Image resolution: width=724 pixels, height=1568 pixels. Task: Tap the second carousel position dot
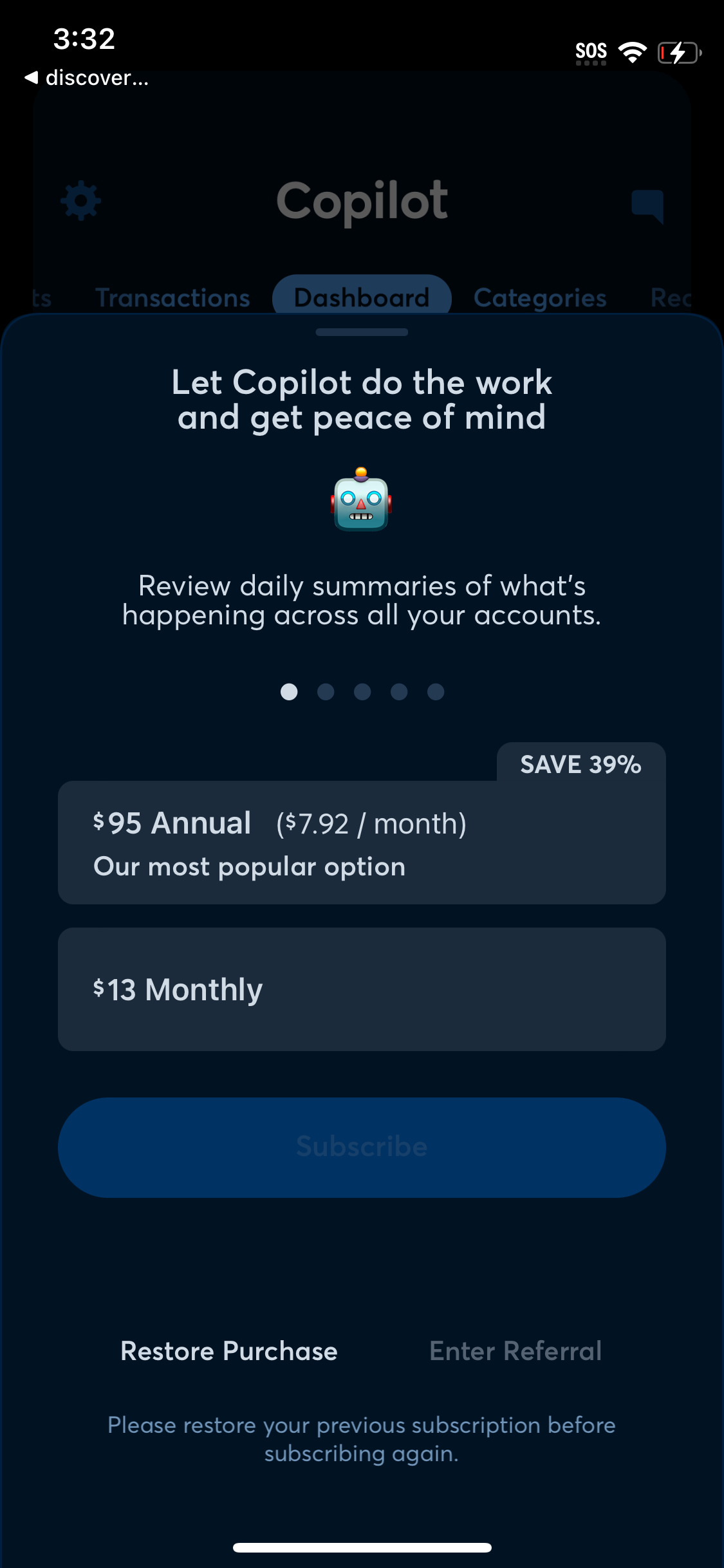click(325, 692)
